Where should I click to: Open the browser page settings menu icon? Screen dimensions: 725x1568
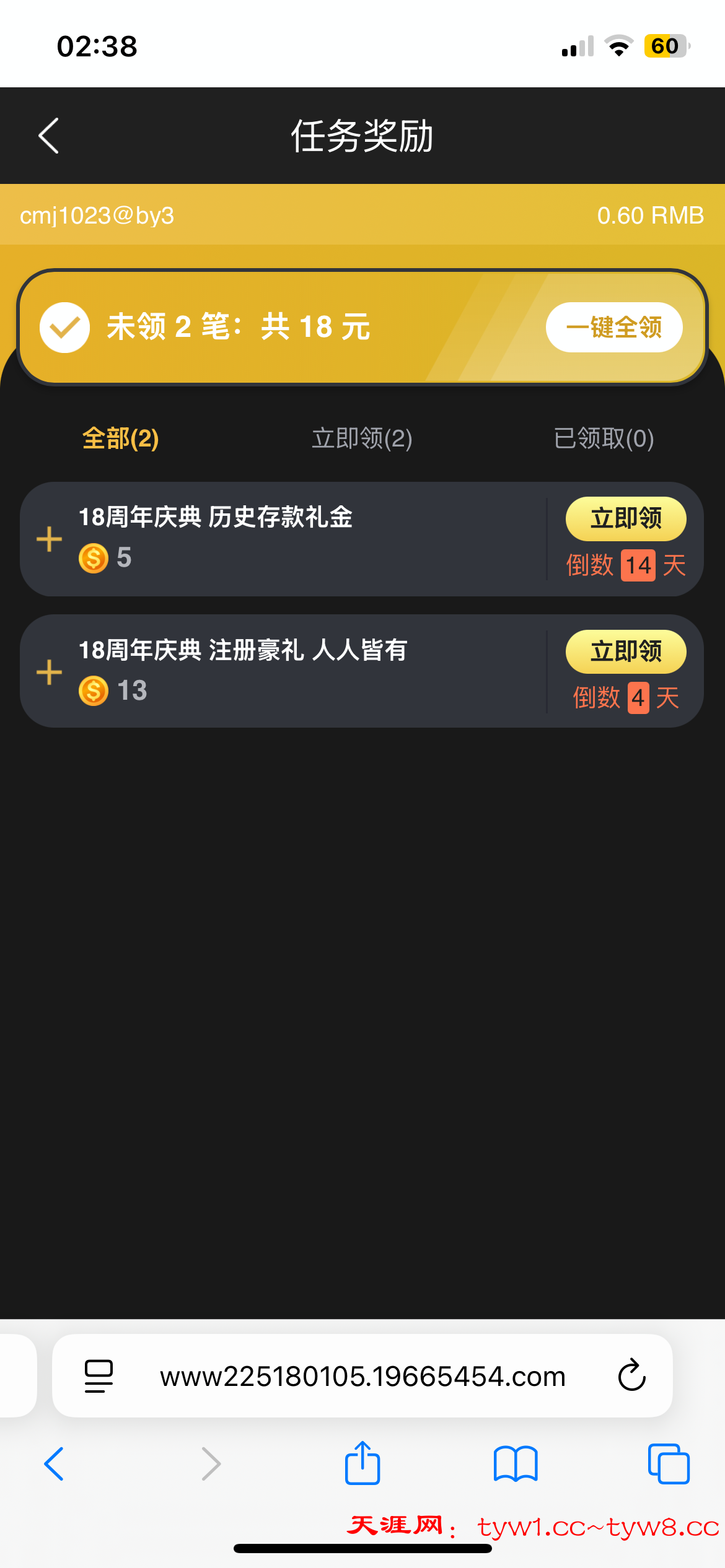tap(99, 1376)
